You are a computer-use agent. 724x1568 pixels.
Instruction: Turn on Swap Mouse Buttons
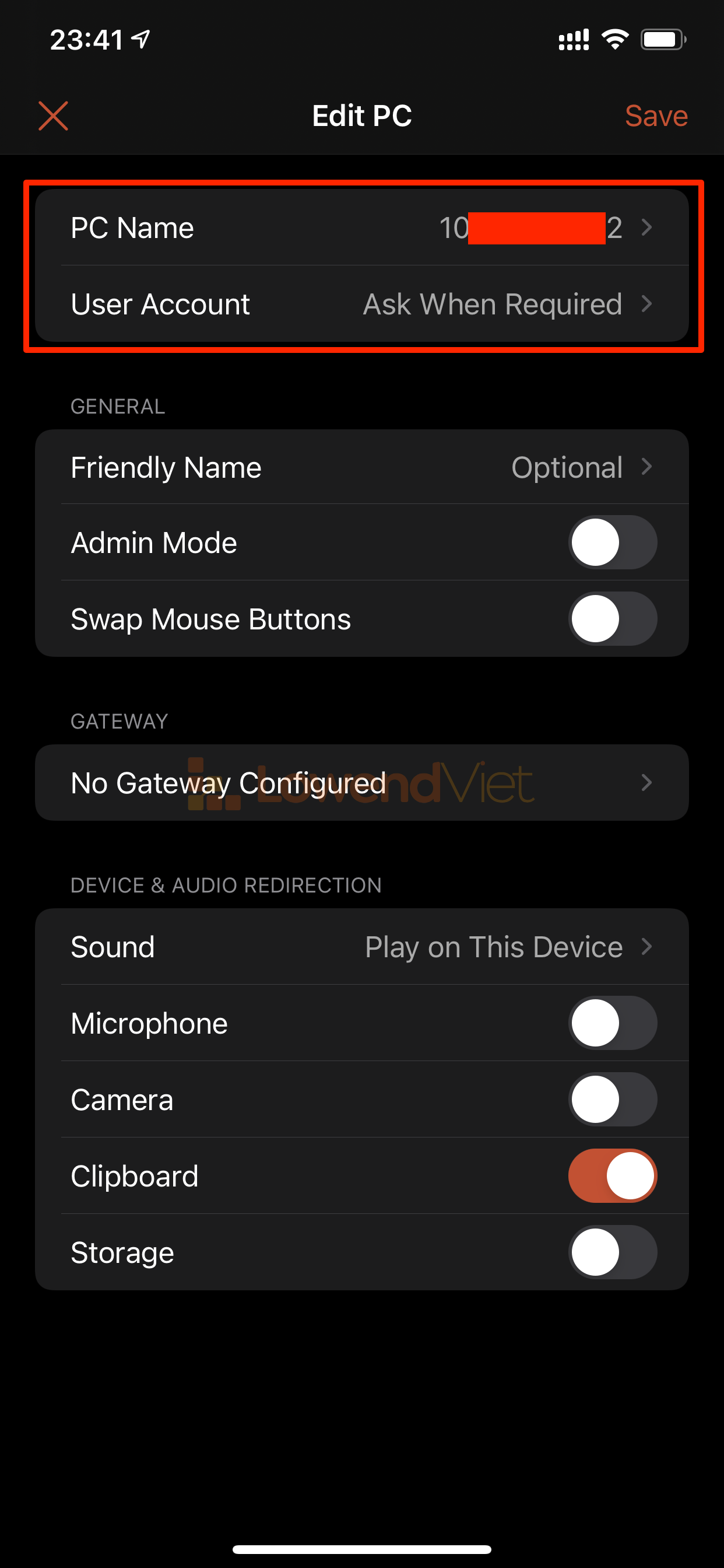point(612,619)
